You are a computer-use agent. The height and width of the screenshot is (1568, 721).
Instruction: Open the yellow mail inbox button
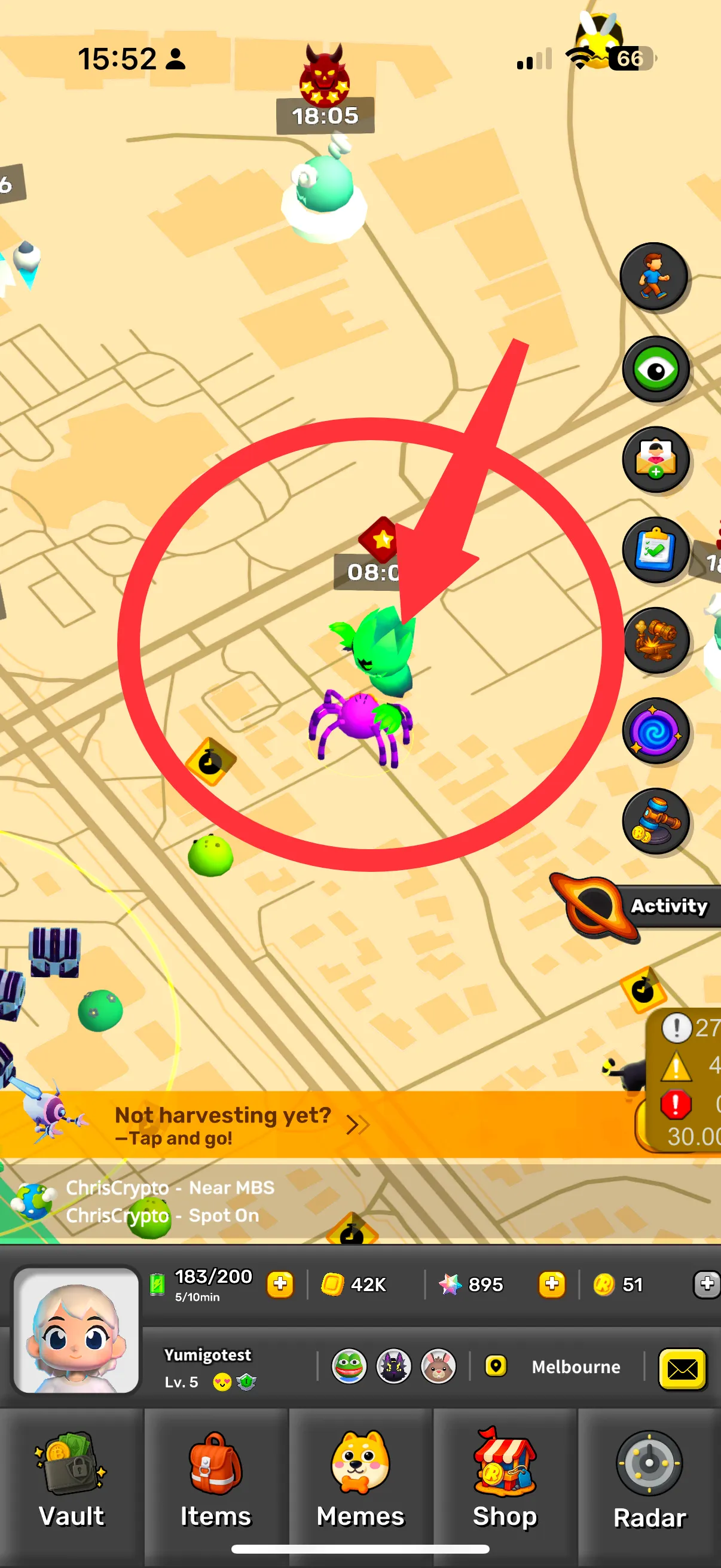(683, 1368)
